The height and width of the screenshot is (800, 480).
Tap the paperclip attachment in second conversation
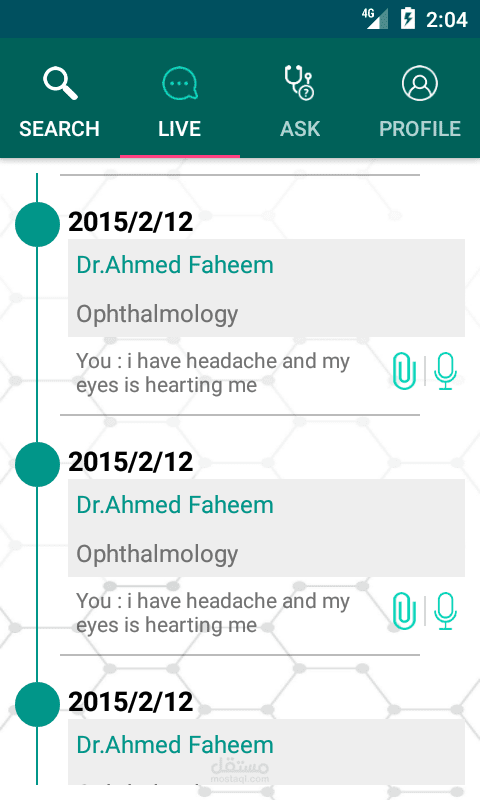point(405,611)
